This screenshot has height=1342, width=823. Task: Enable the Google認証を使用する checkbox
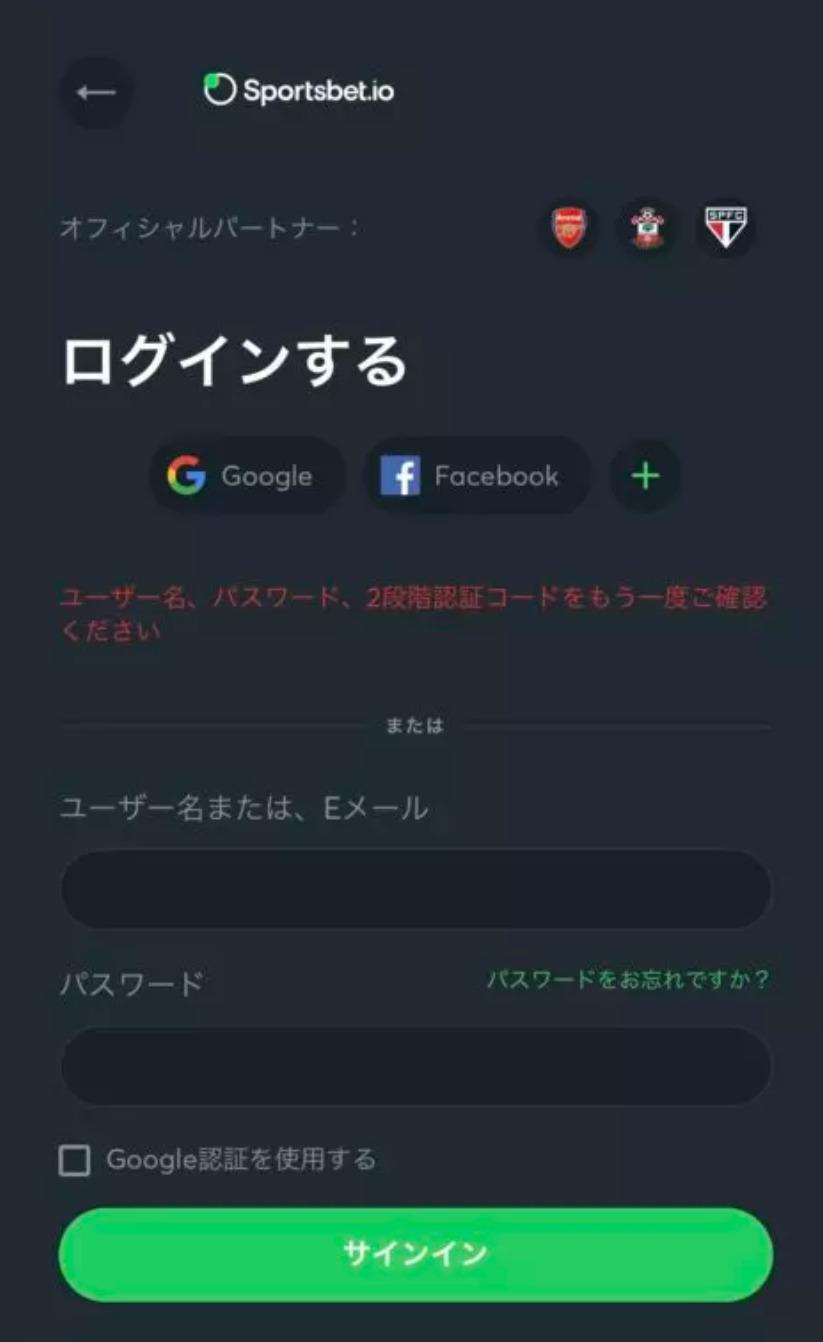(x=75, y=1160)
